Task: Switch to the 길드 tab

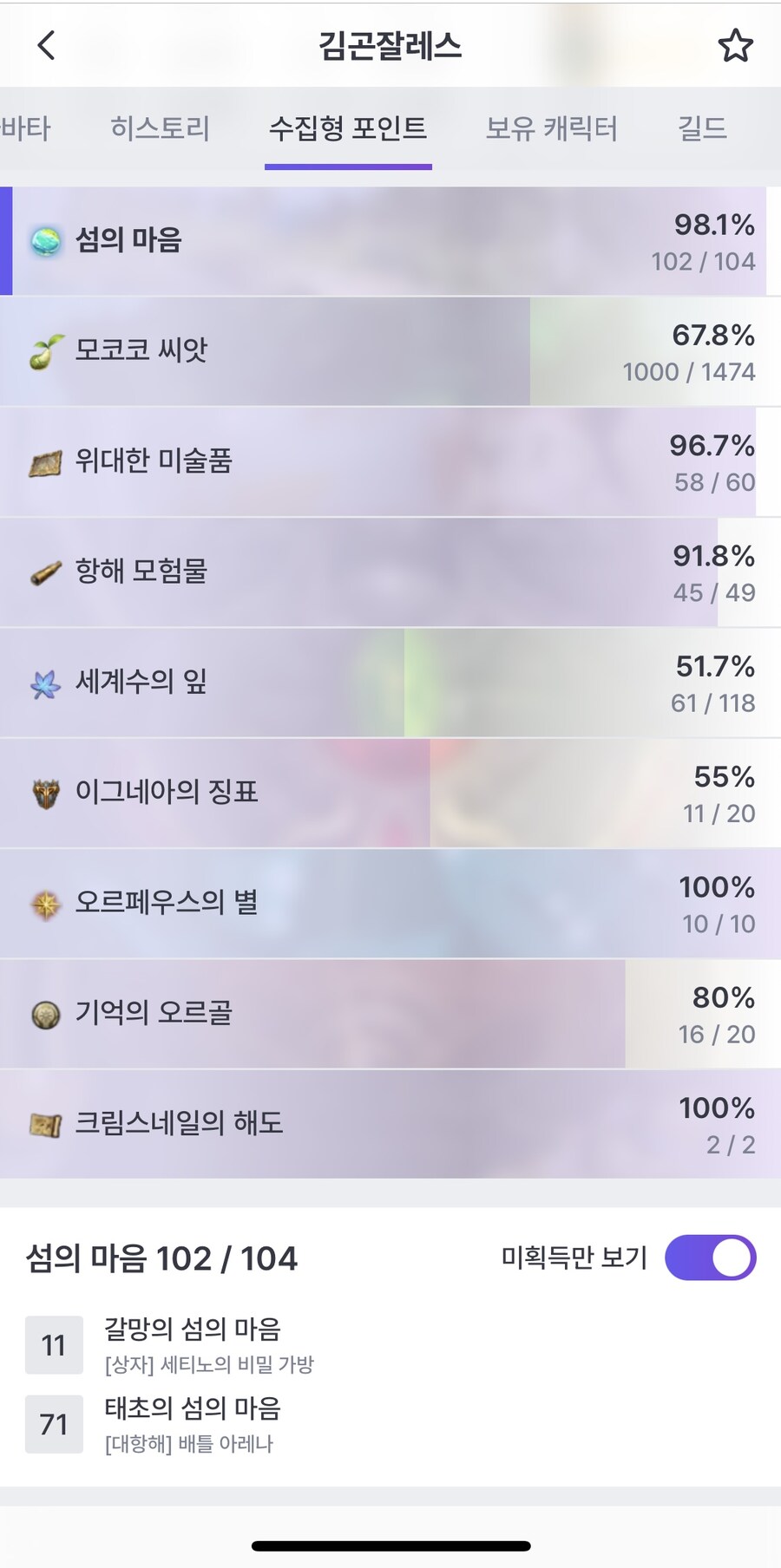Action: (703, 128)
